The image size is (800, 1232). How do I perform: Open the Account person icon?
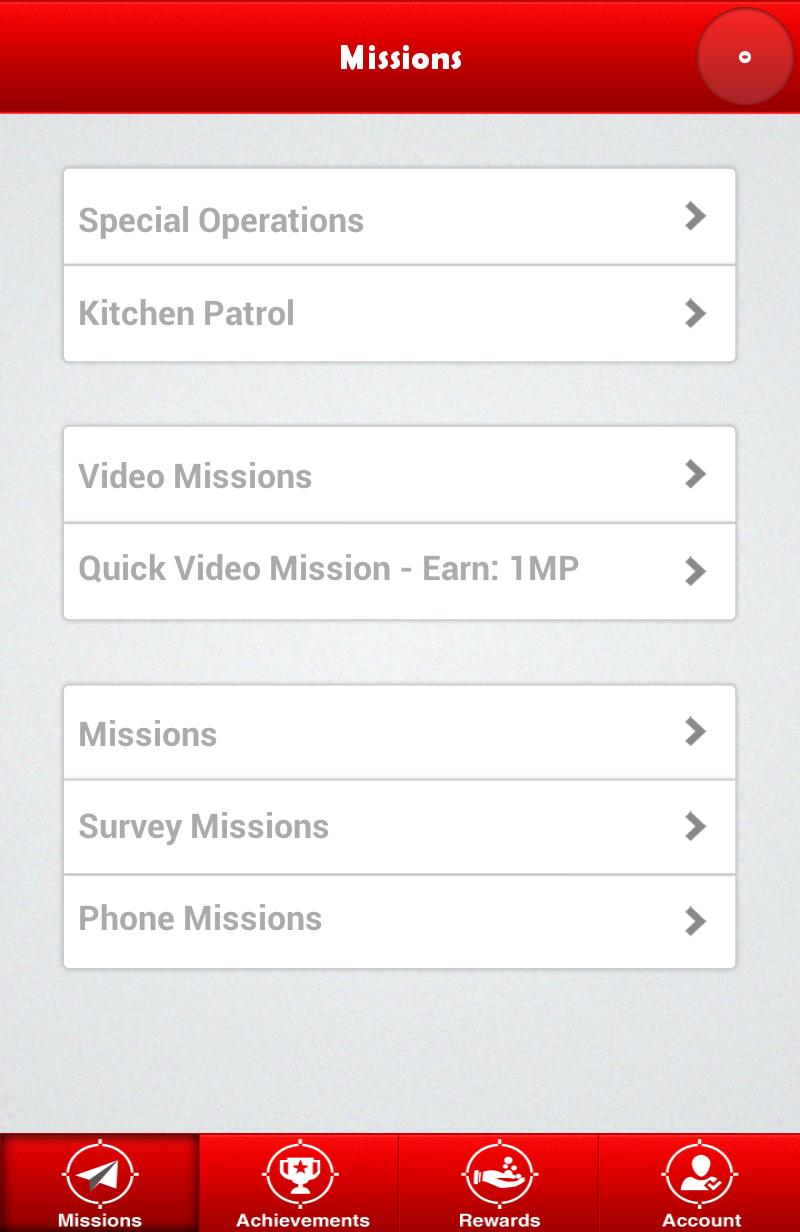click(x=700, y=1176)
